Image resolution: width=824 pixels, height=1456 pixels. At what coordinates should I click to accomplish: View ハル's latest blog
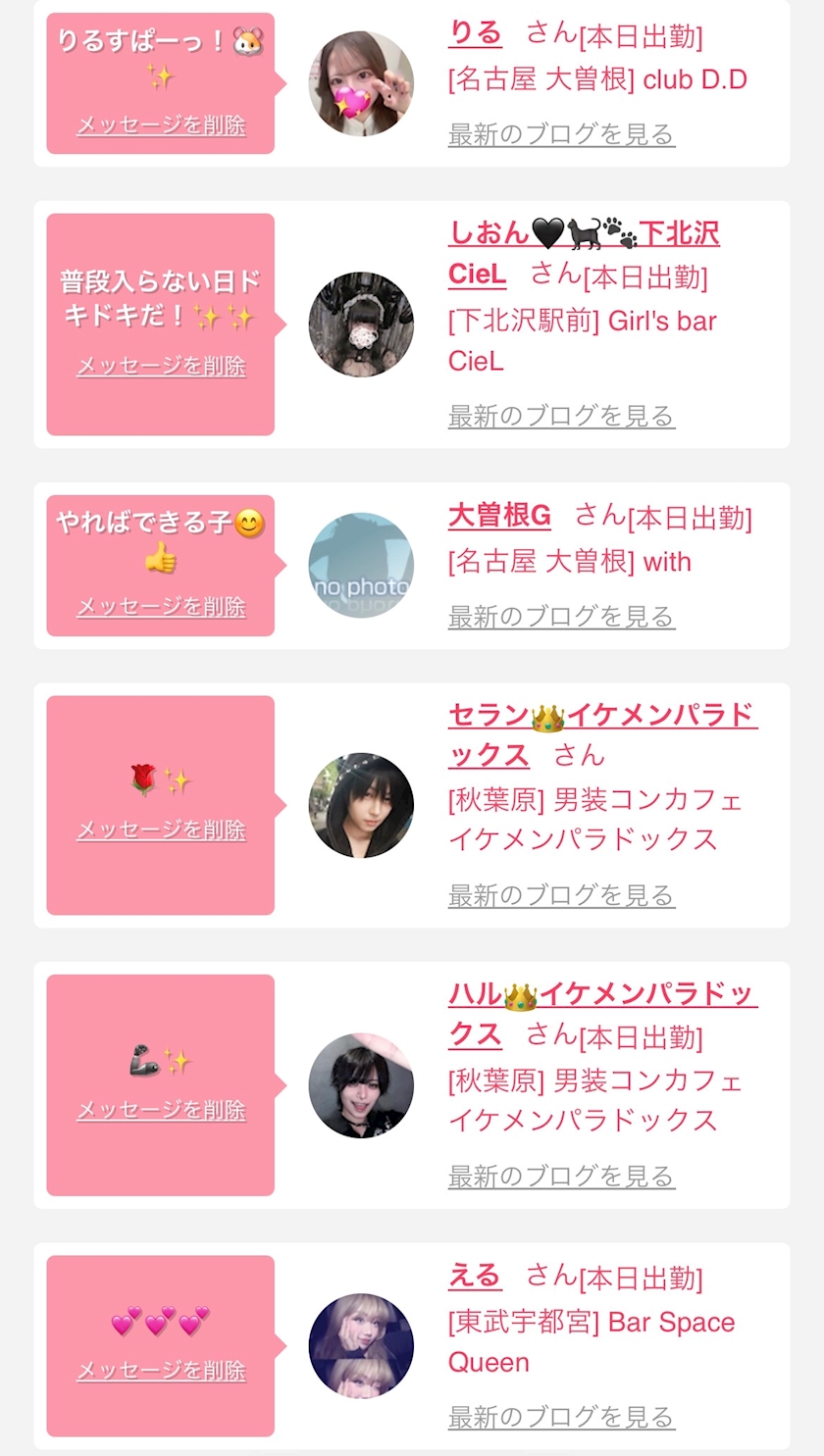point(561,1176)
